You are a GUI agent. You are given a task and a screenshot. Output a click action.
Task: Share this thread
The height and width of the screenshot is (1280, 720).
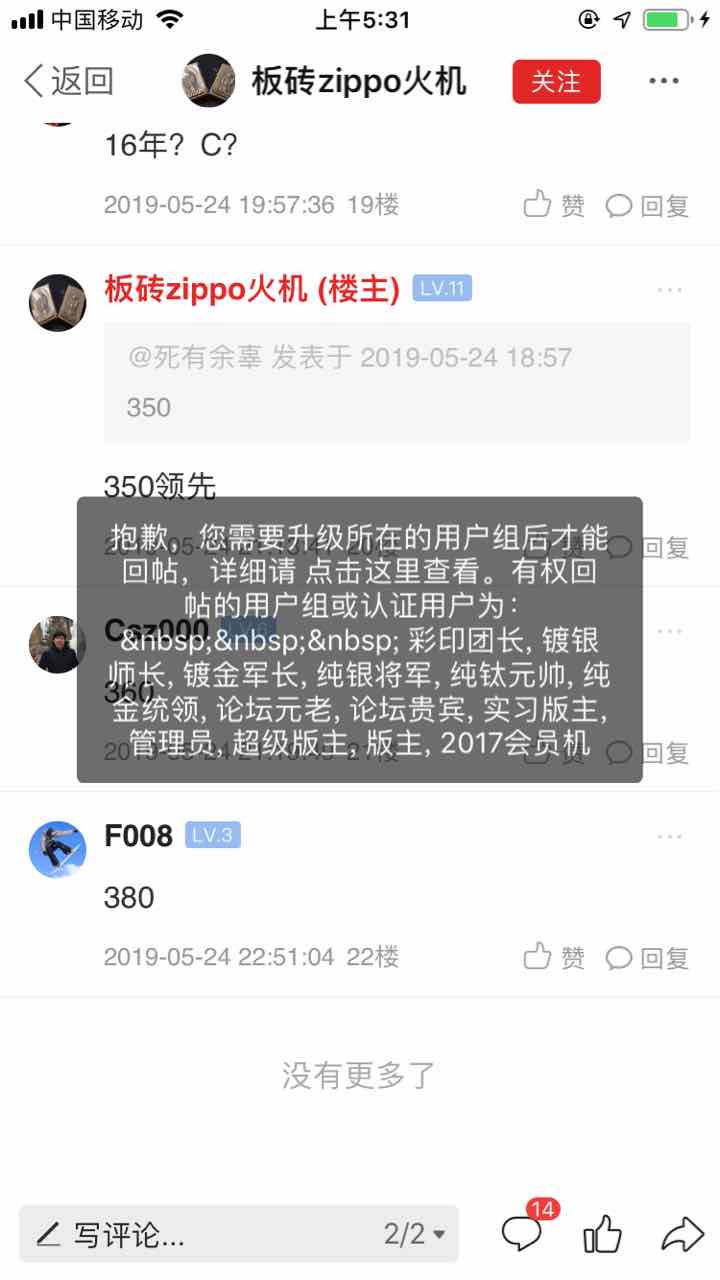(682, 1234)
